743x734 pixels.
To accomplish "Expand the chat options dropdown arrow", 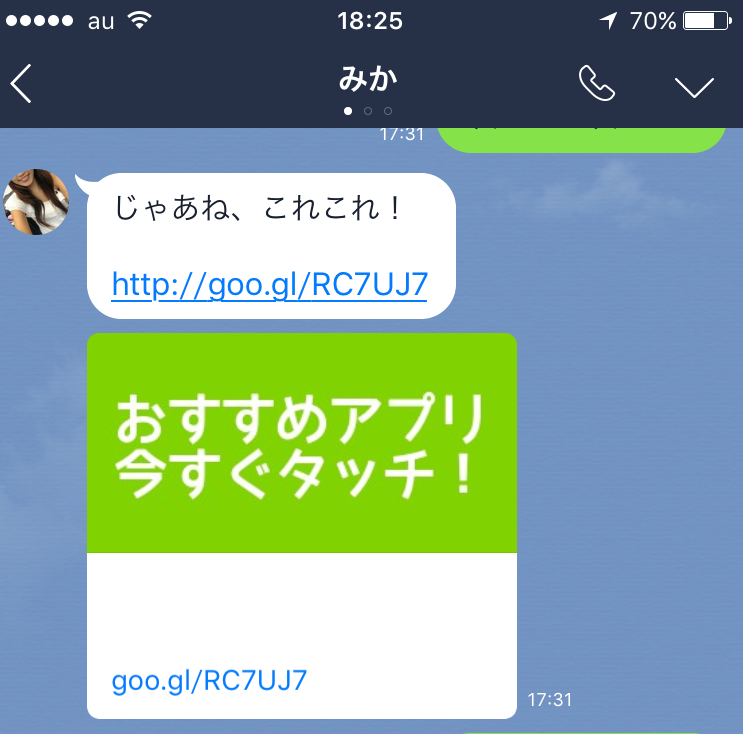I will pos(694,86).
